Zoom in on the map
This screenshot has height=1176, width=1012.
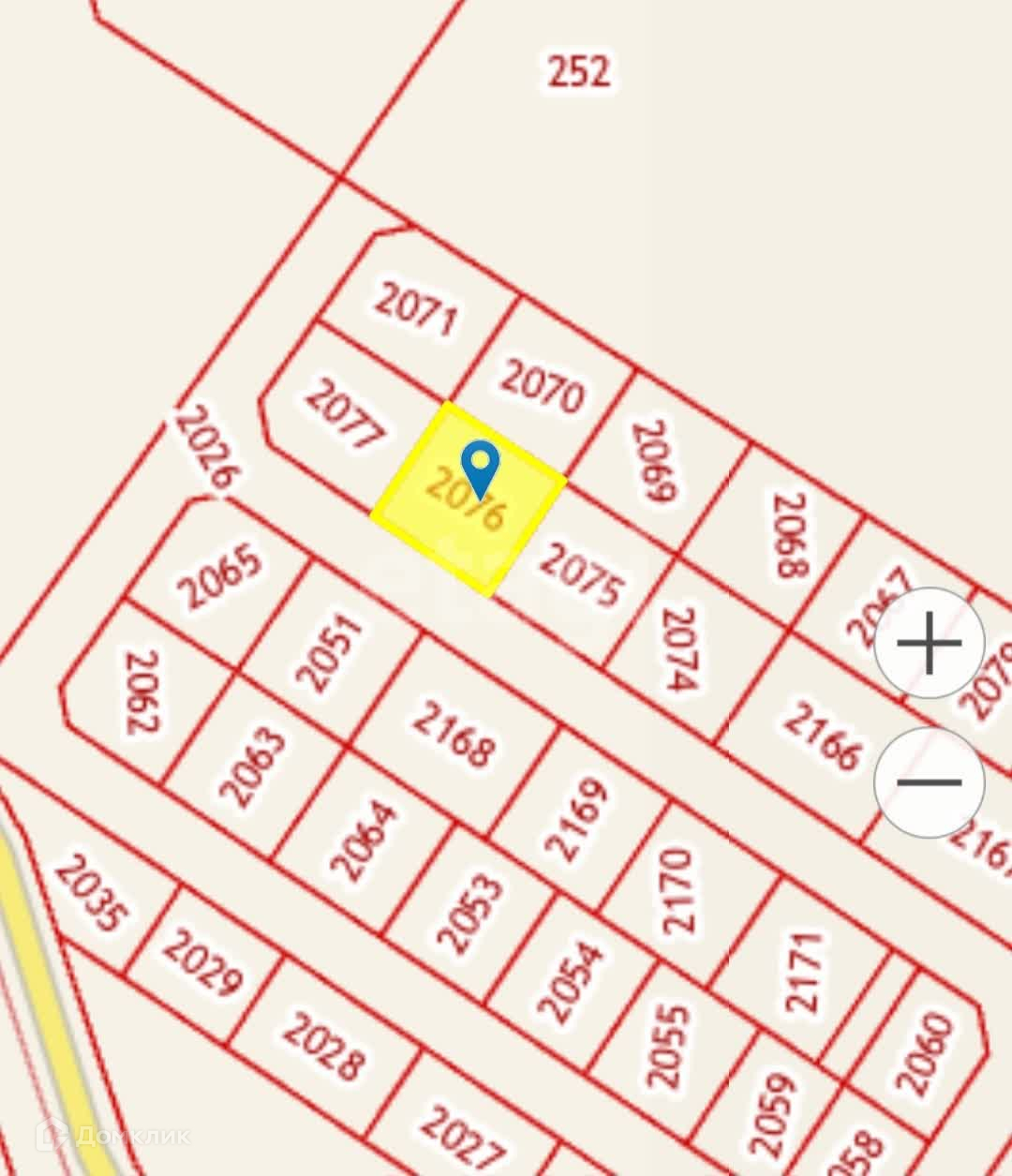tap(929, 643)
